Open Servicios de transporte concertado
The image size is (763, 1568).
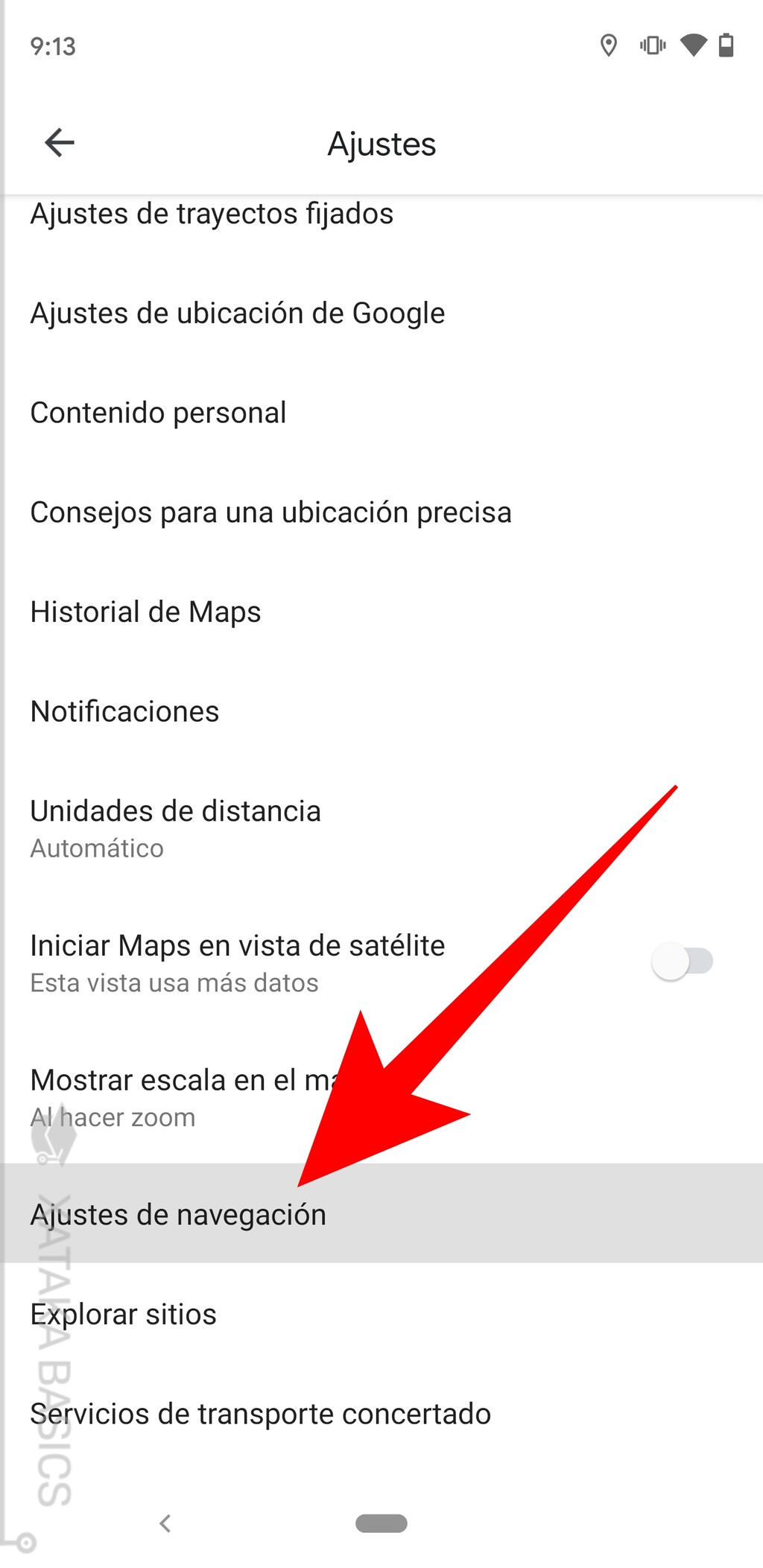point(260,1414)
